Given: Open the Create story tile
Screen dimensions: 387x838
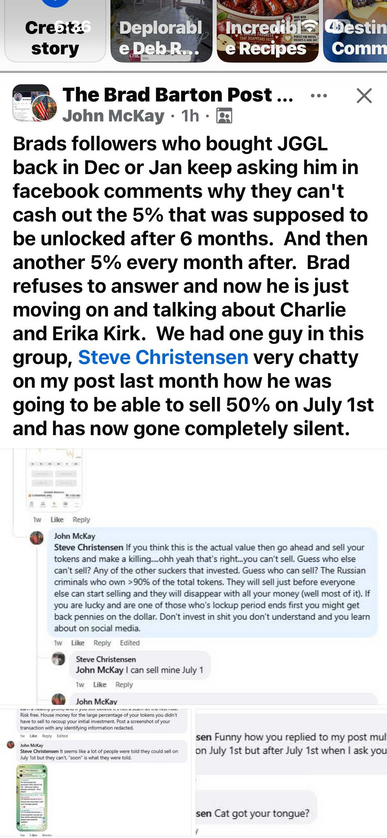Looking at the screenshot, I should coord(55,30).
